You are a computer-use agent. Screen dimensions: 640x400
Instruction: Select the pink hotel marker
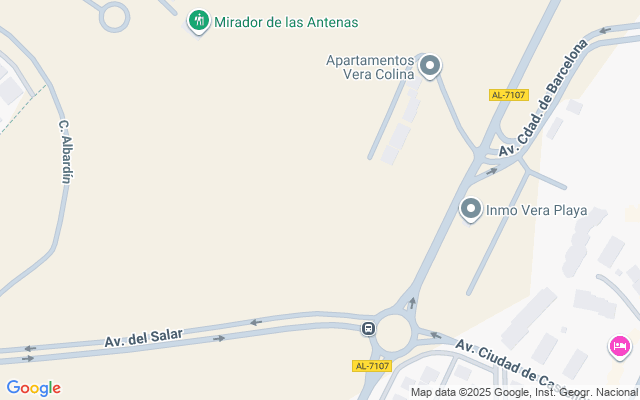pyautogui.click(x=619, y=347)
